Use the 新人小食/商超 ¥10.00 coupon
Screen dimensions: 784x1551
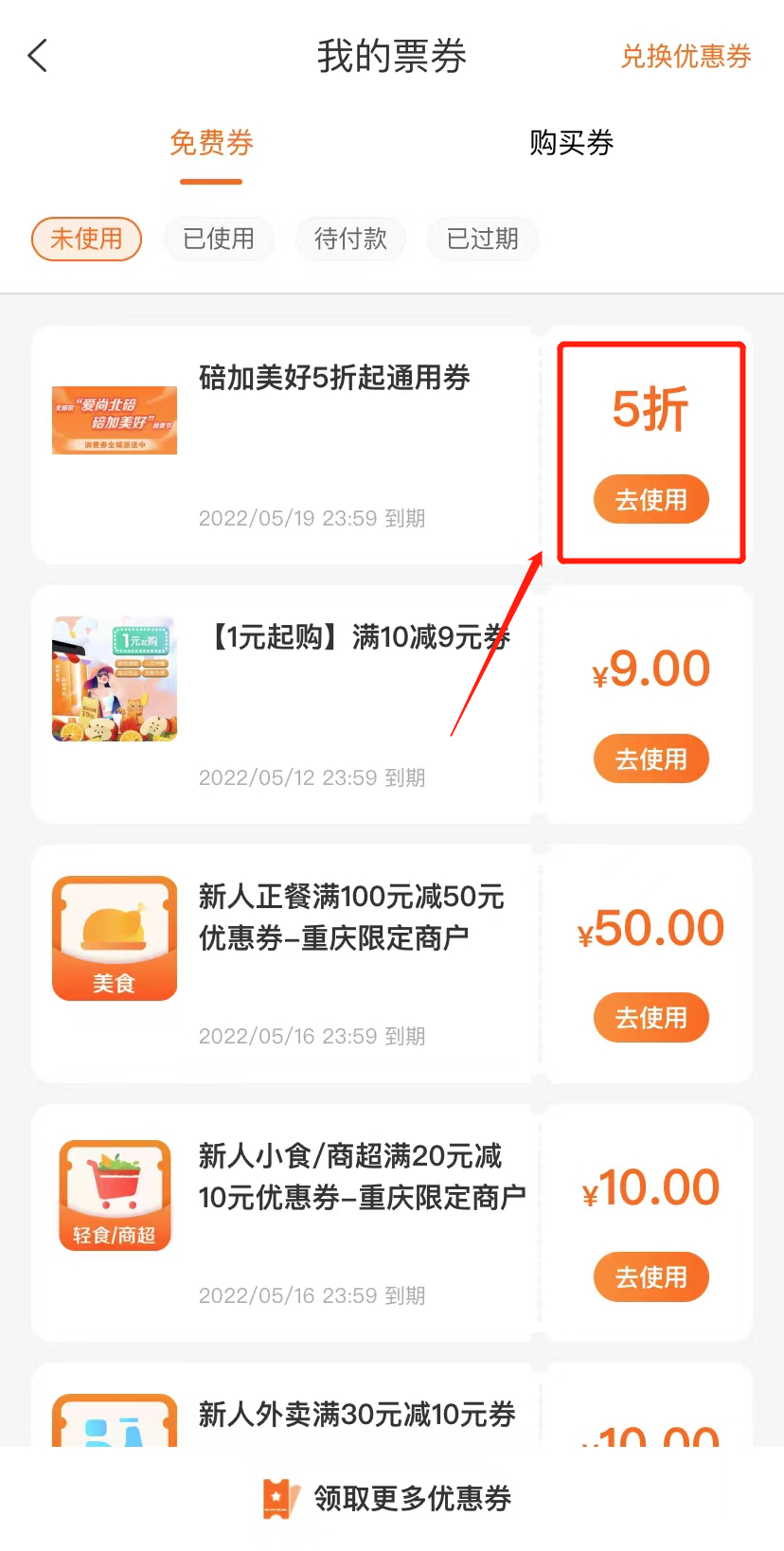click(650, 1277)
